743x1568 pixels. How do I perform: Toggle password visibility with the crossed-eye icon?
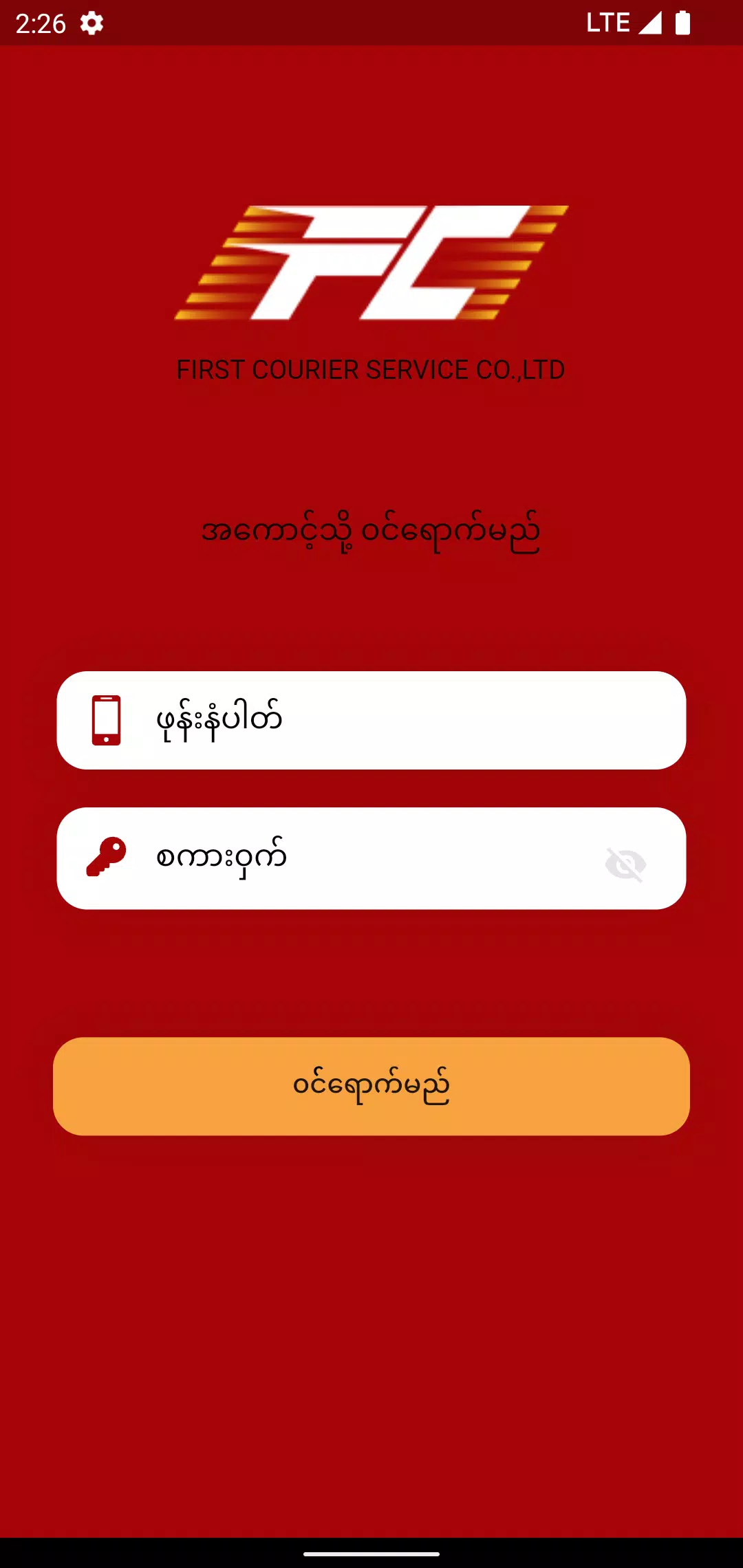[627, 865]
